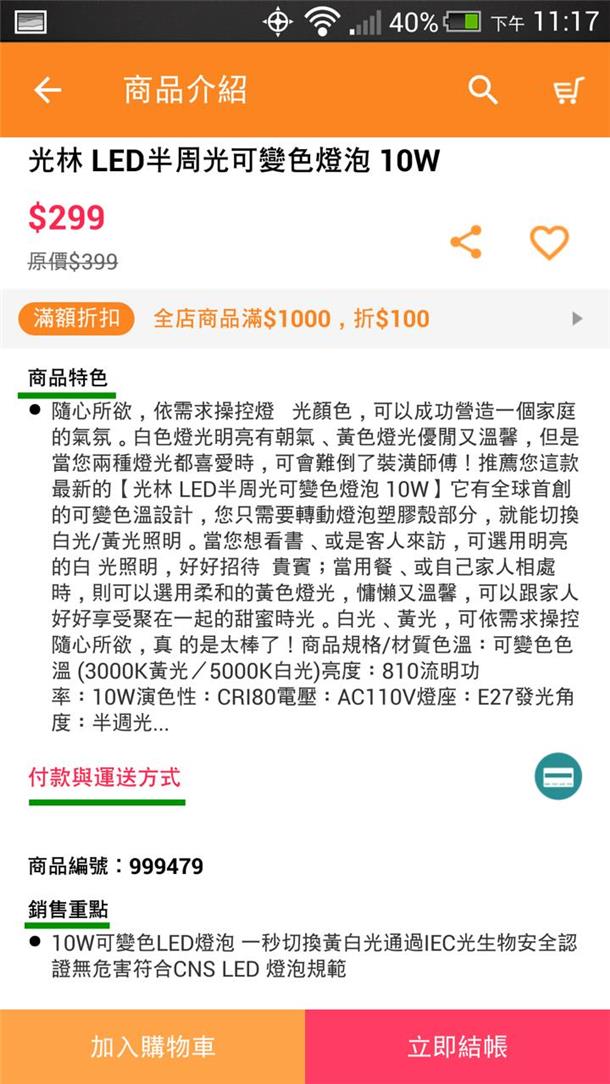The image size is (610, 1084).
Task: Share this LED bulb product
Action: [466, 242]
